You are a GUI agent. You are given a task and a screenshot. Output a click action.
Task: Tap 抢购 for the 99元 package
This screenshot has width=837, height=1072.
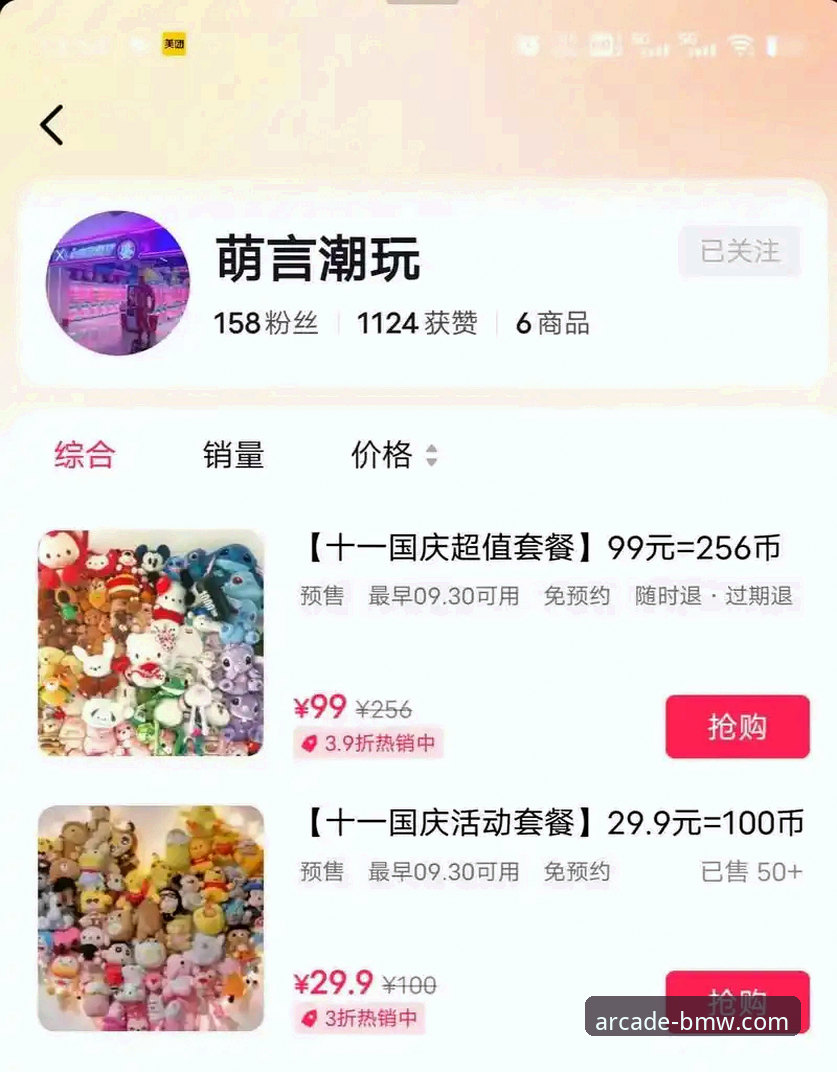click(x=737, y=726)
